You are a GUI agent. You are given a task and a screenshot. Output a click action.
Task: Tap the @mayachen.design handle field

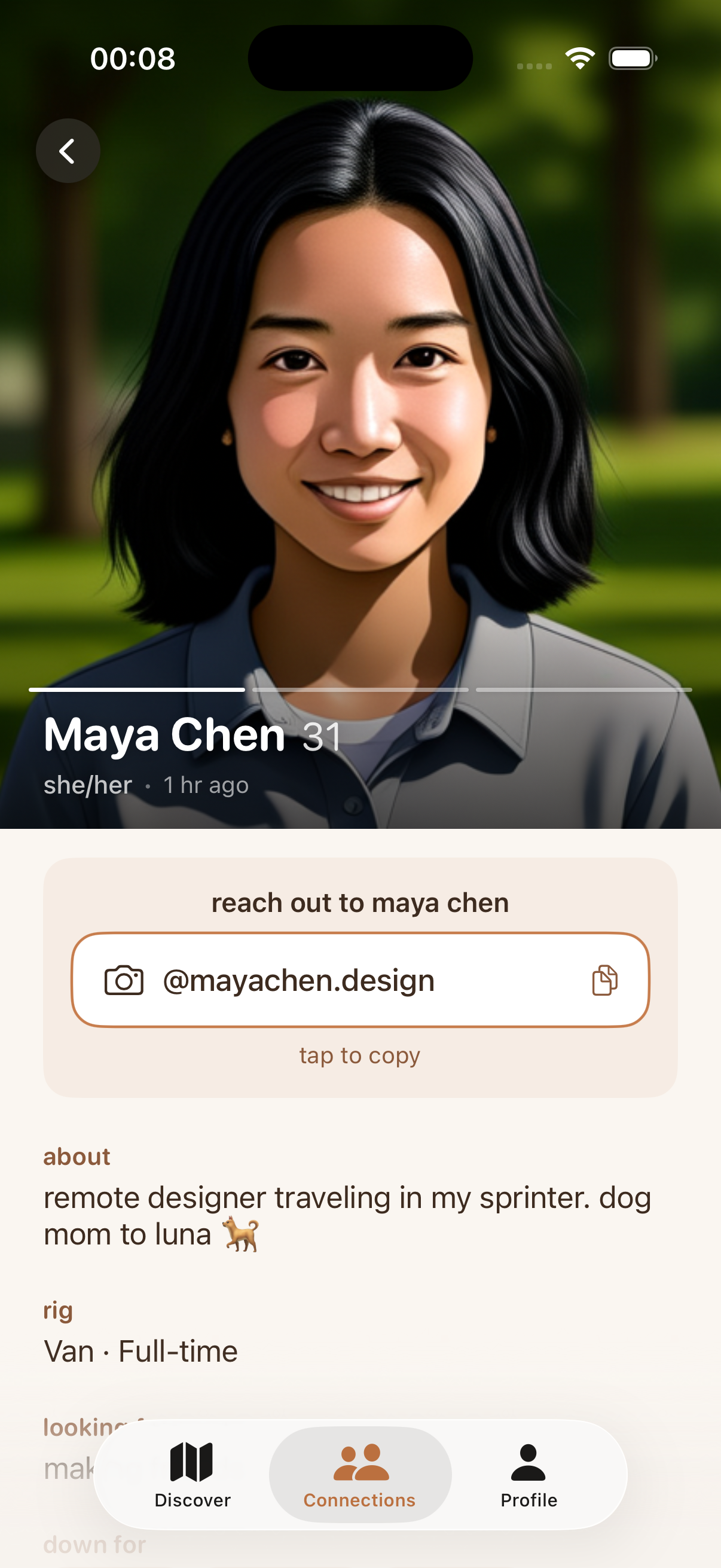(x=360, y=980)
